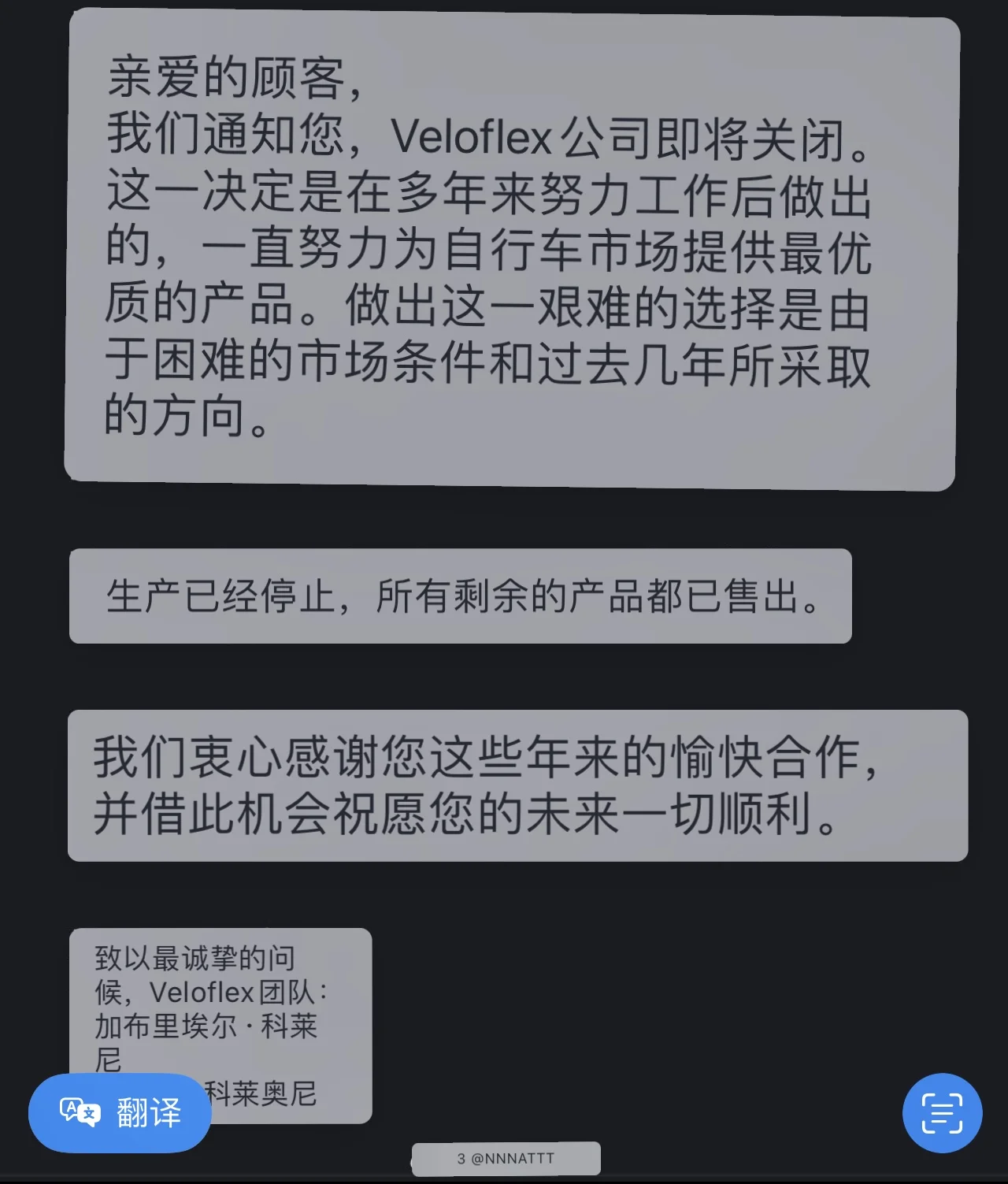Screen dimensions: 1008x1184
Task: Select the 亲爱的顾客 greeting line
Action: coord(236,75)
